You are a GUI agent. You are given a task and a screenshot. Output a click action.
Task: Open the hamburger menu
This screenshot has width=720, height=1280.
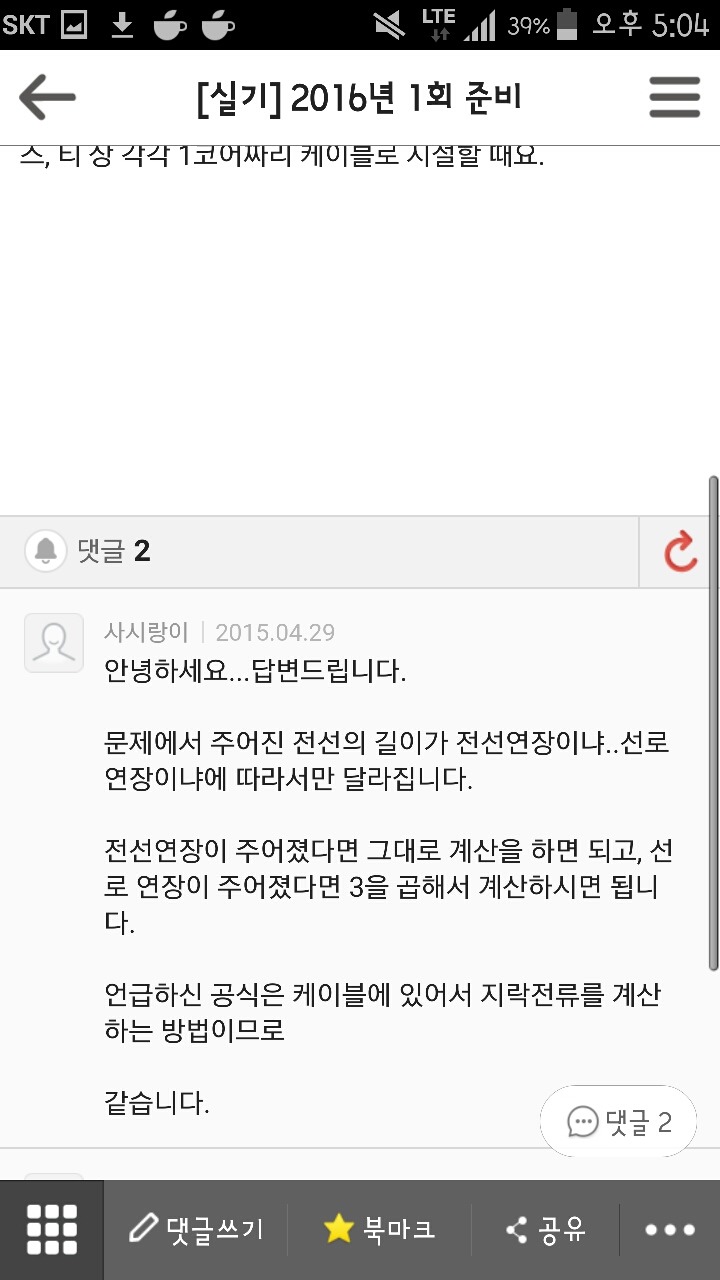674,98
